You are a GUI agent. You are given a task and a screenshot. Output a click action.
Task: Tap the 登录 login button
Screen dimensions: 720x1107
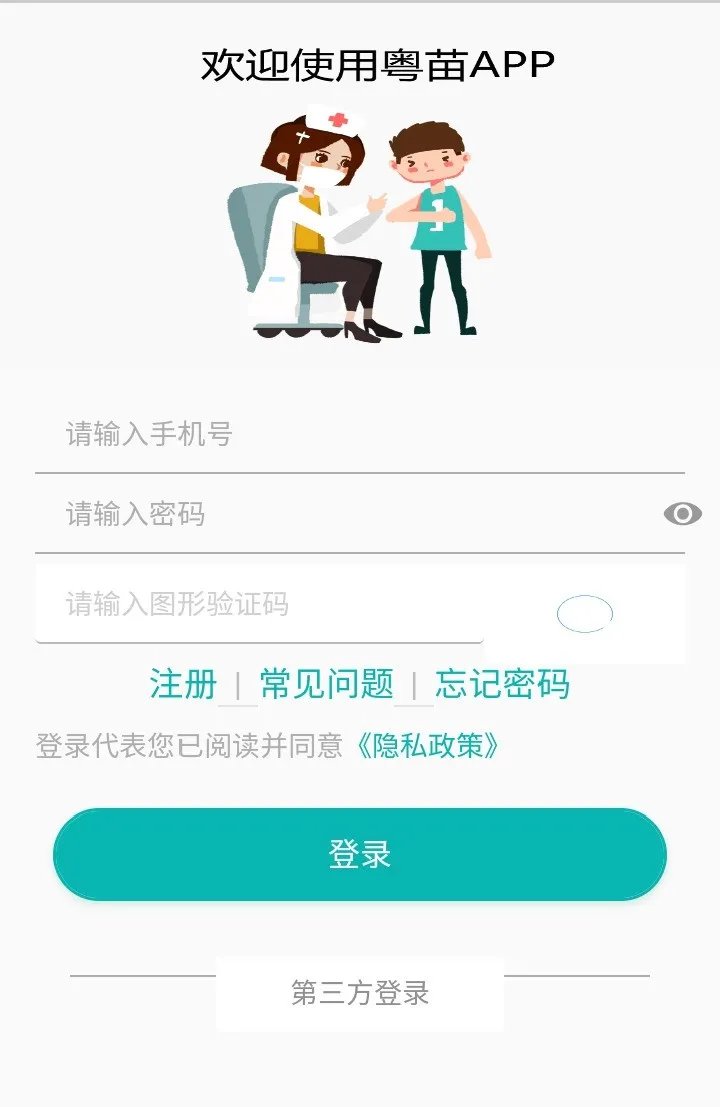[x=359, y=854]
